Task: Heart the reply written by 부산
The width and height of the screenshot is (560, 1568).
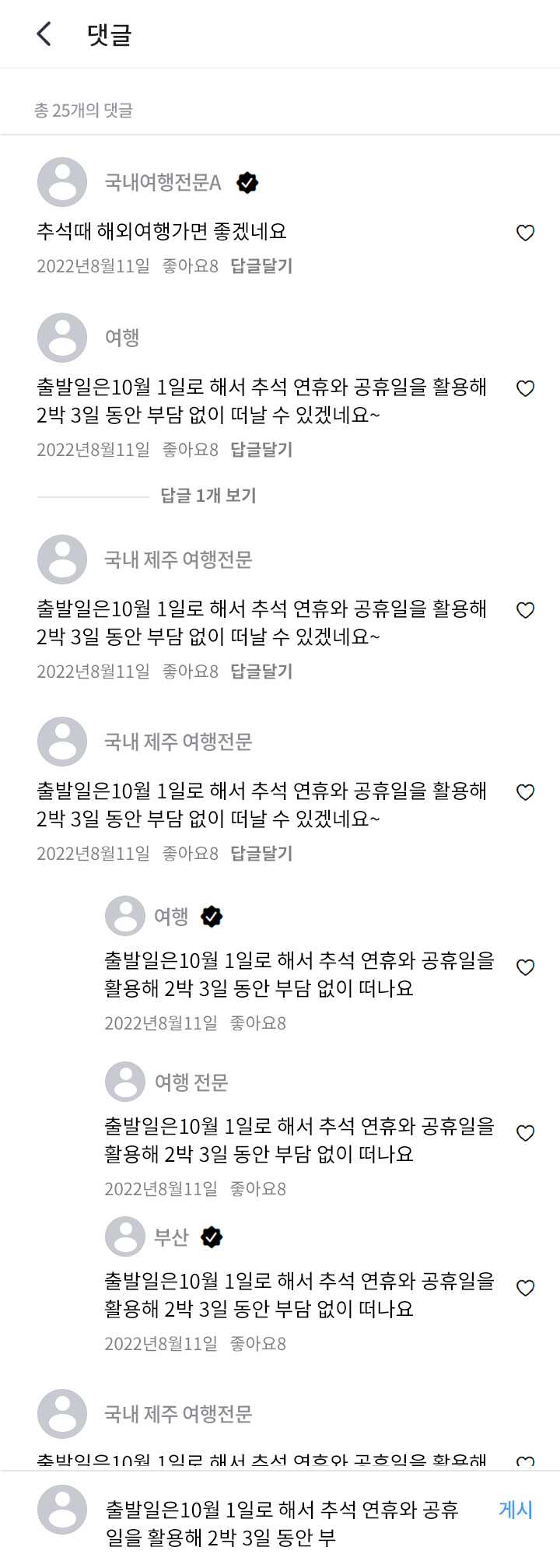Action: pyautogui.click(x=526, y=1288)
